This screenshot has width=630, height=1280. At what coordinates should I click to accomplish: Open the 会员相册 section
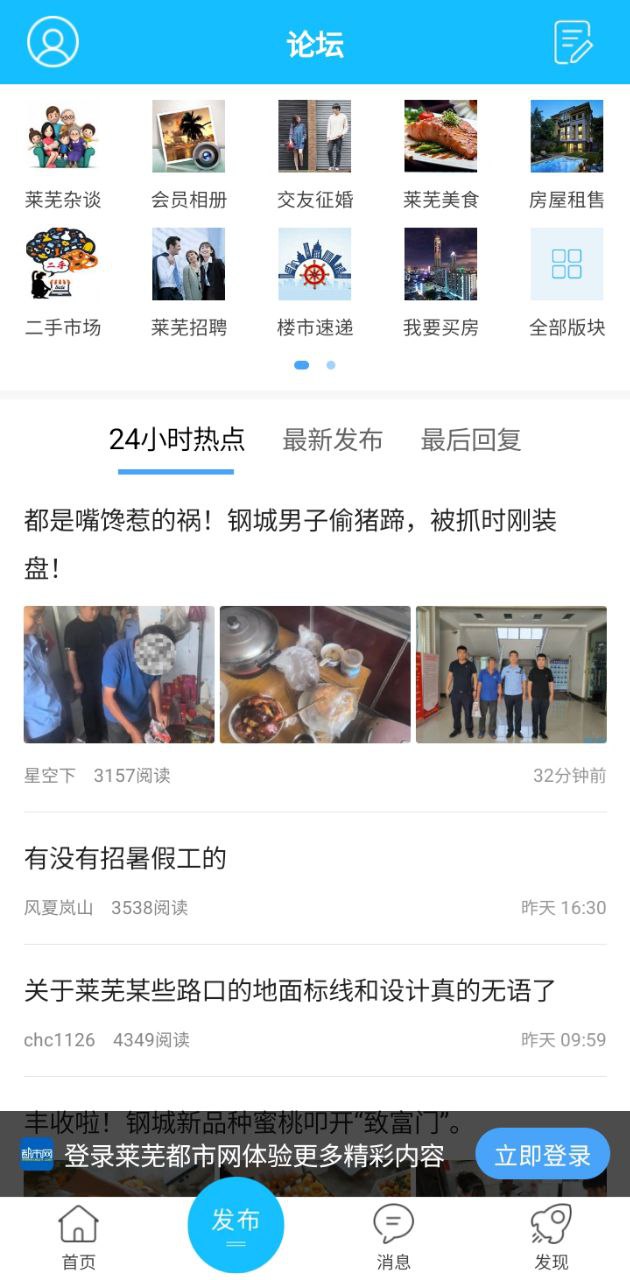click(189, 155)
